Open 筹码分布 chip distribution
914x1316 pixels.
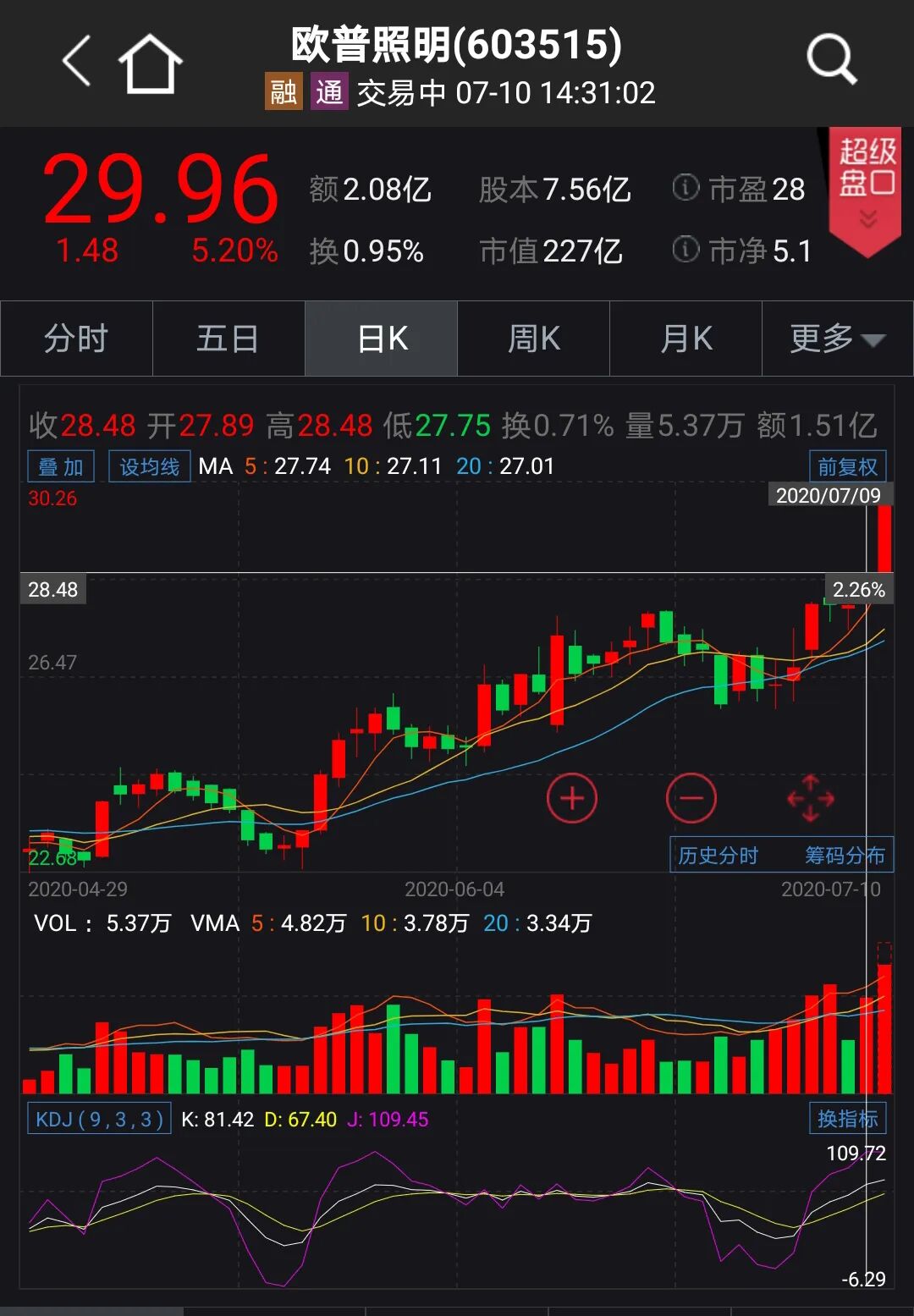tap(844, 856)
